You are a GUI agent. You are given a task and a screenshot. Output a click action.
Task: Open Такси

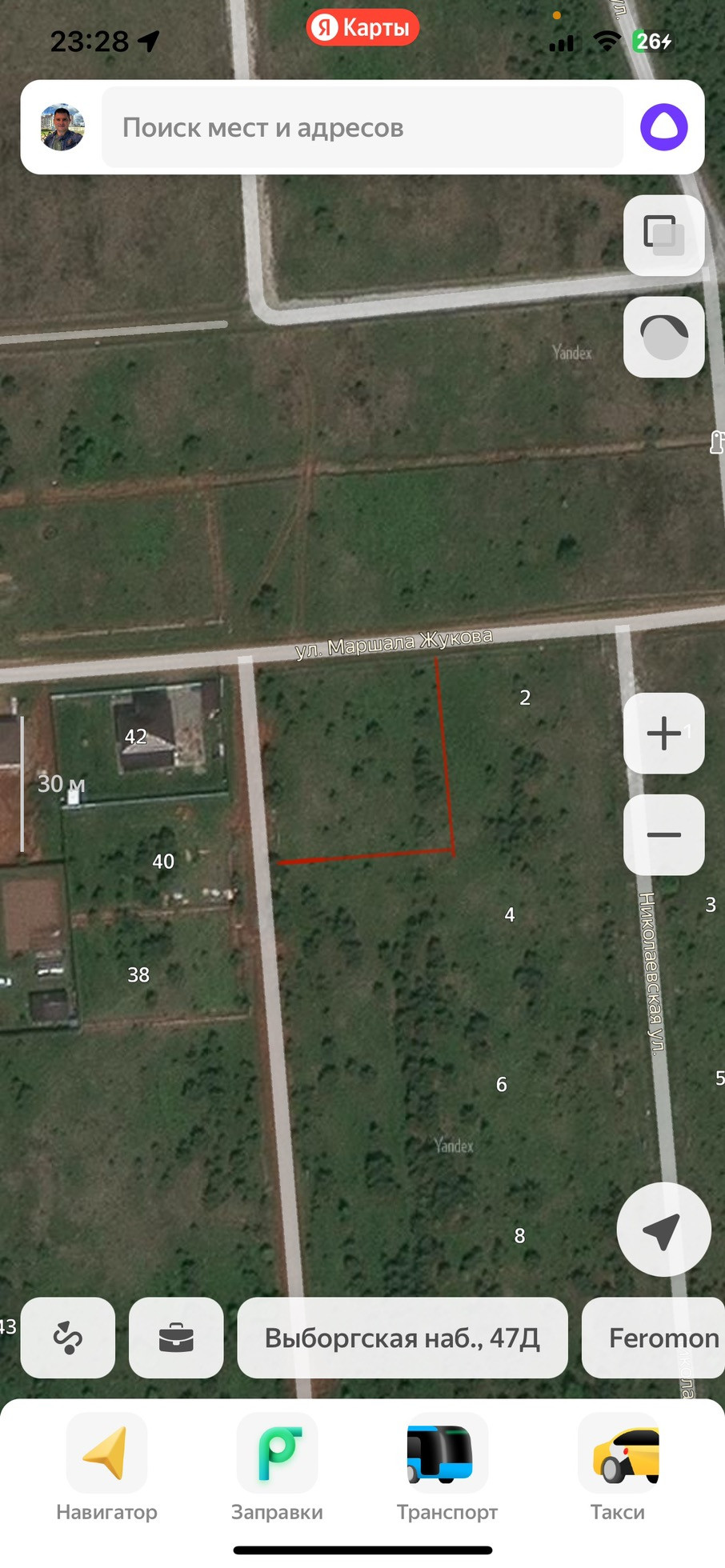618,1468
